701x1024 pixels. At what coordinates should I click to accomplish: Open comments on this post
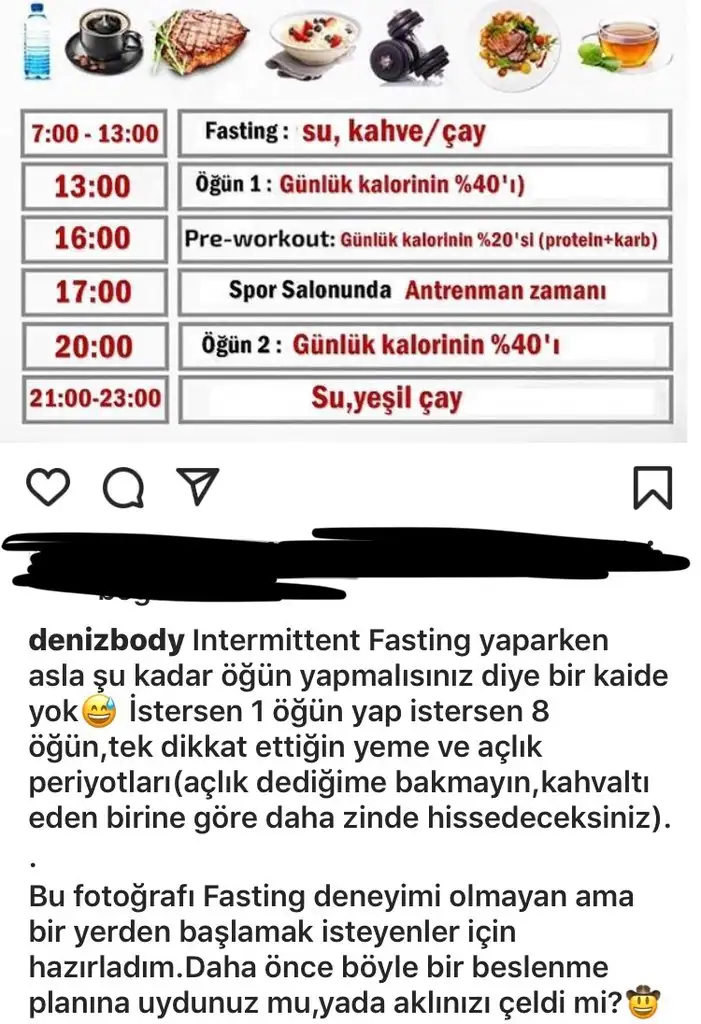pos(124,487)
